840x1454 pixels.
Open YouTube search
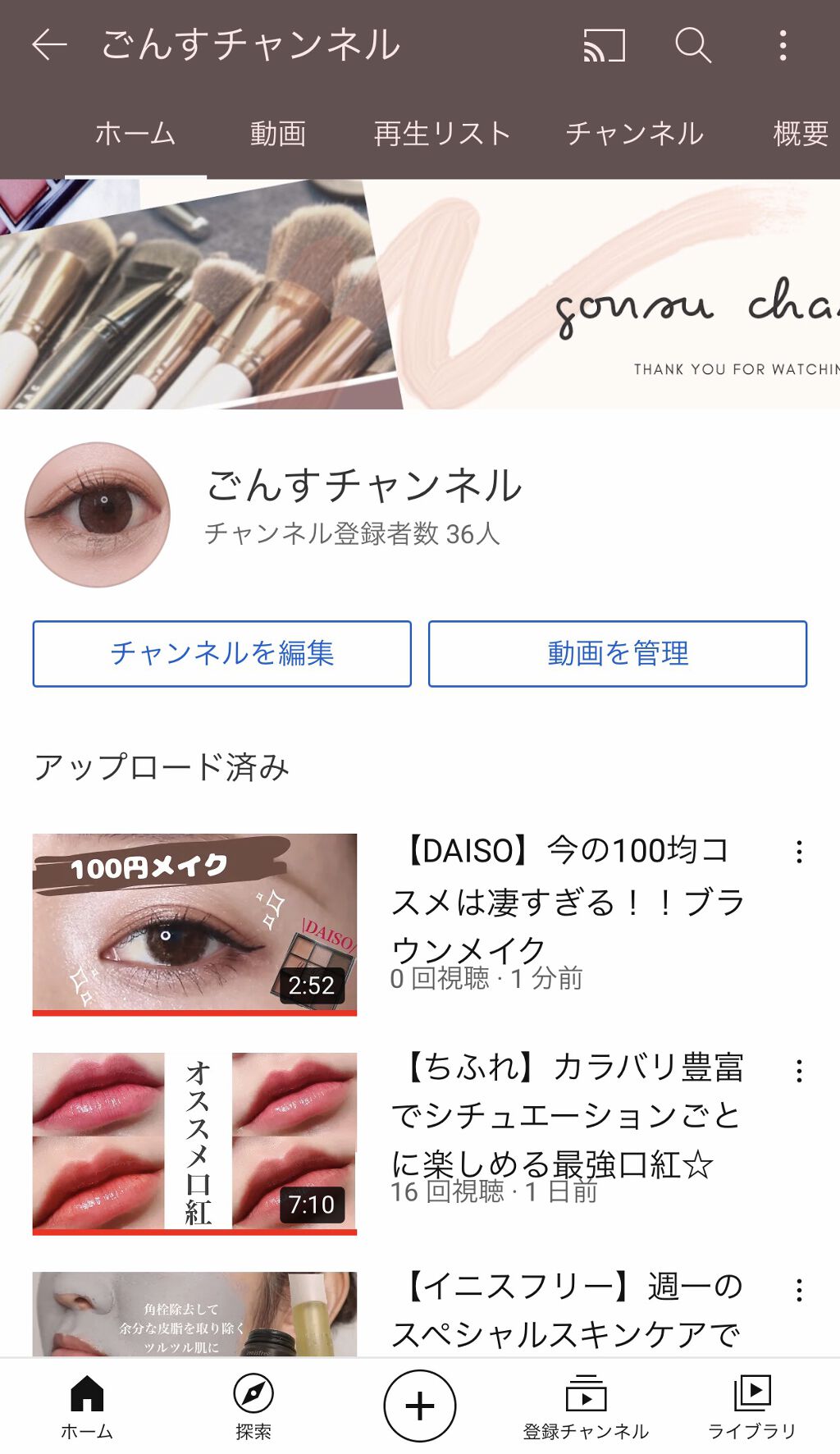click(x=692, y=47)
